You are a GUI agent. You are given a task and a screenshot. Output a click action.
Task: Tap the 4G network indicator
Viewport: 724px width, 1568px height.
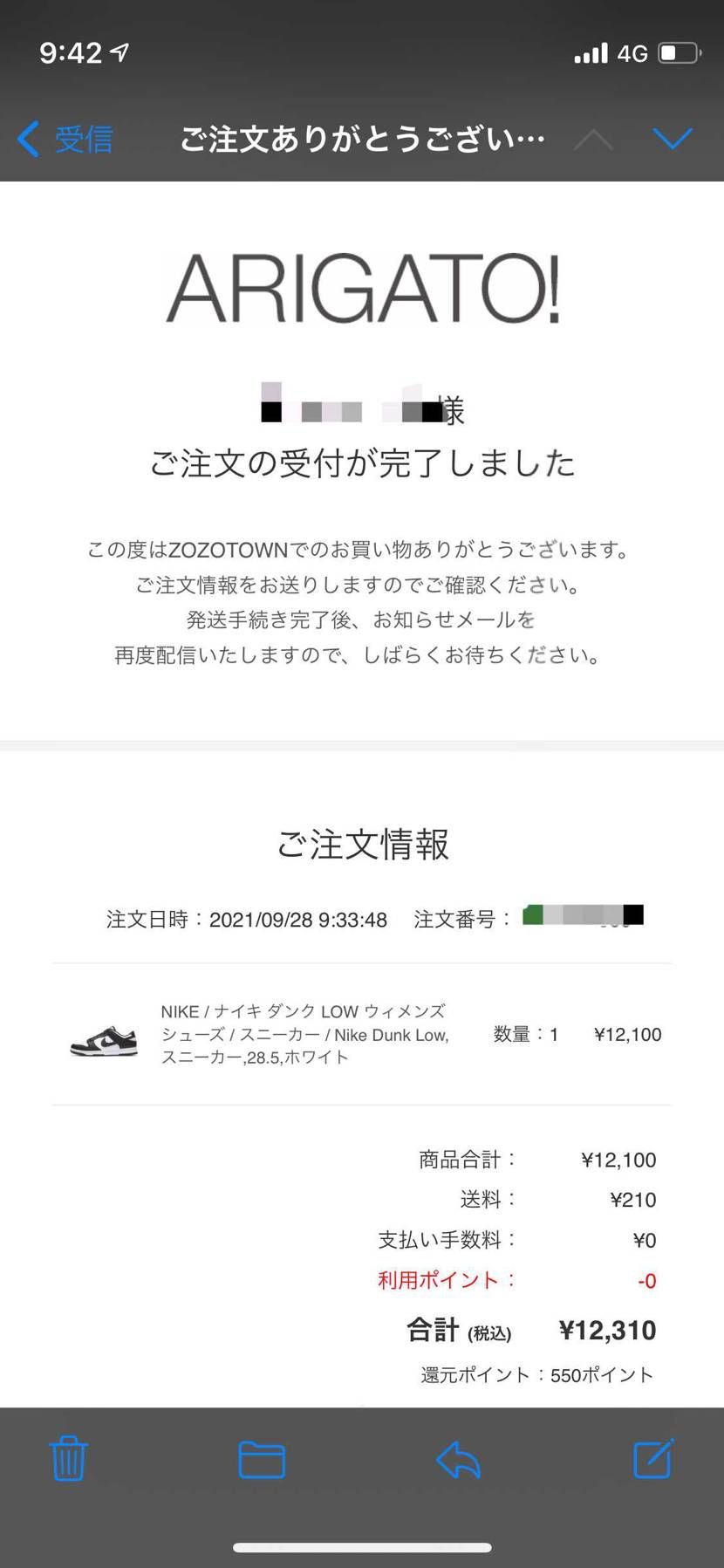(x=632, y=52)
